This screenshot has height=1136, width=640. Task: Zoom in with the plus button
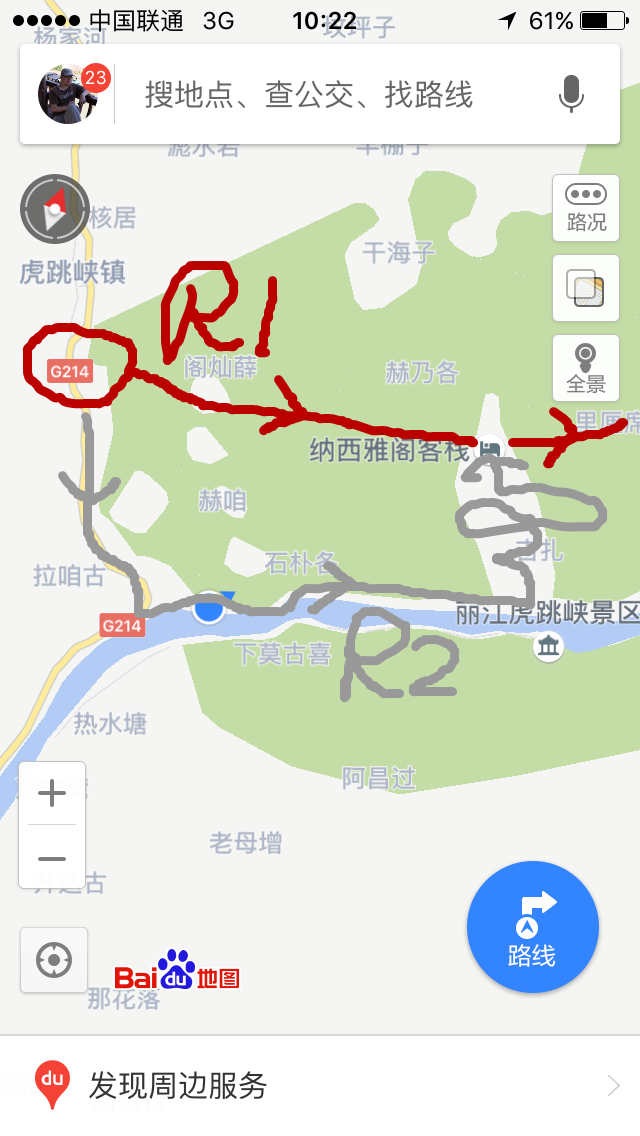pos(52,794)
